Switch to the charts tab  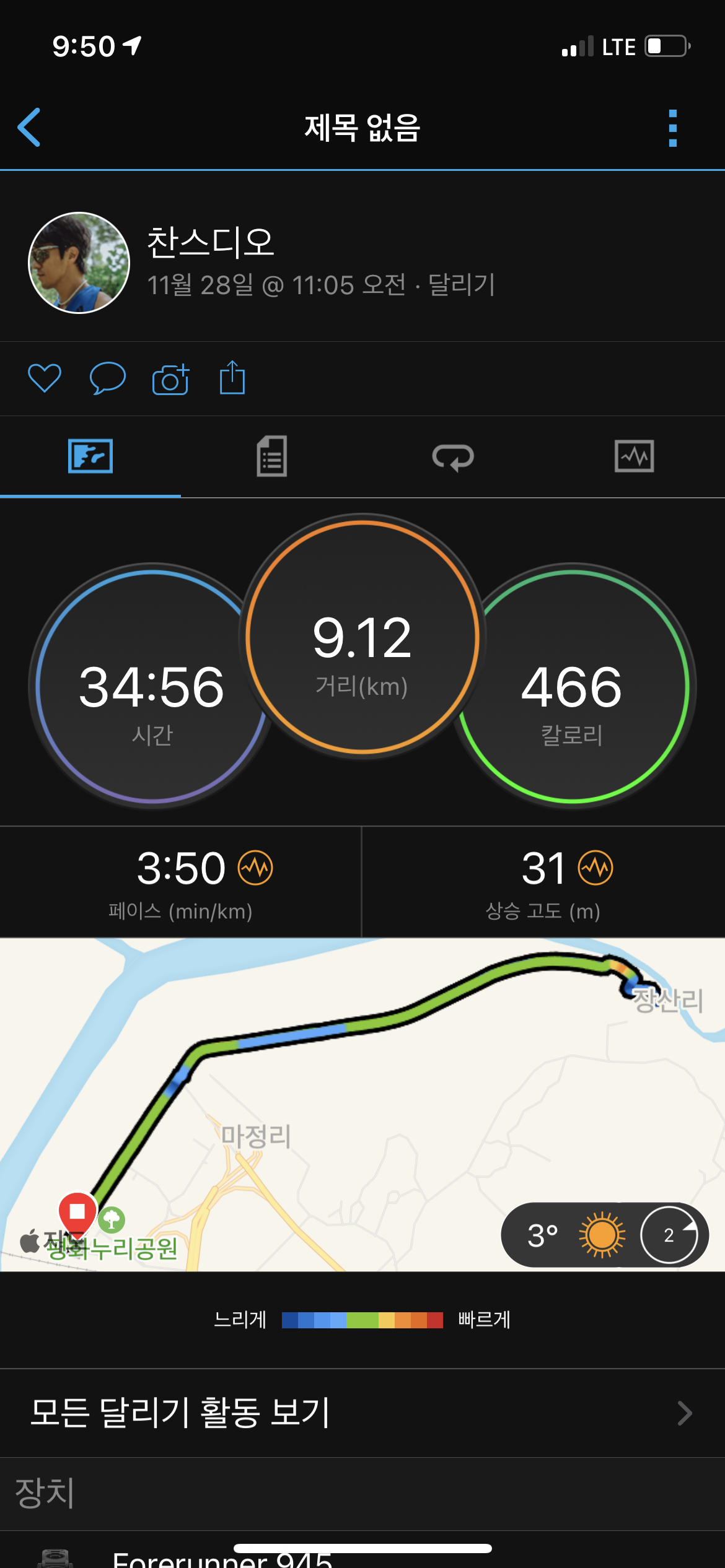pos(634,456)
